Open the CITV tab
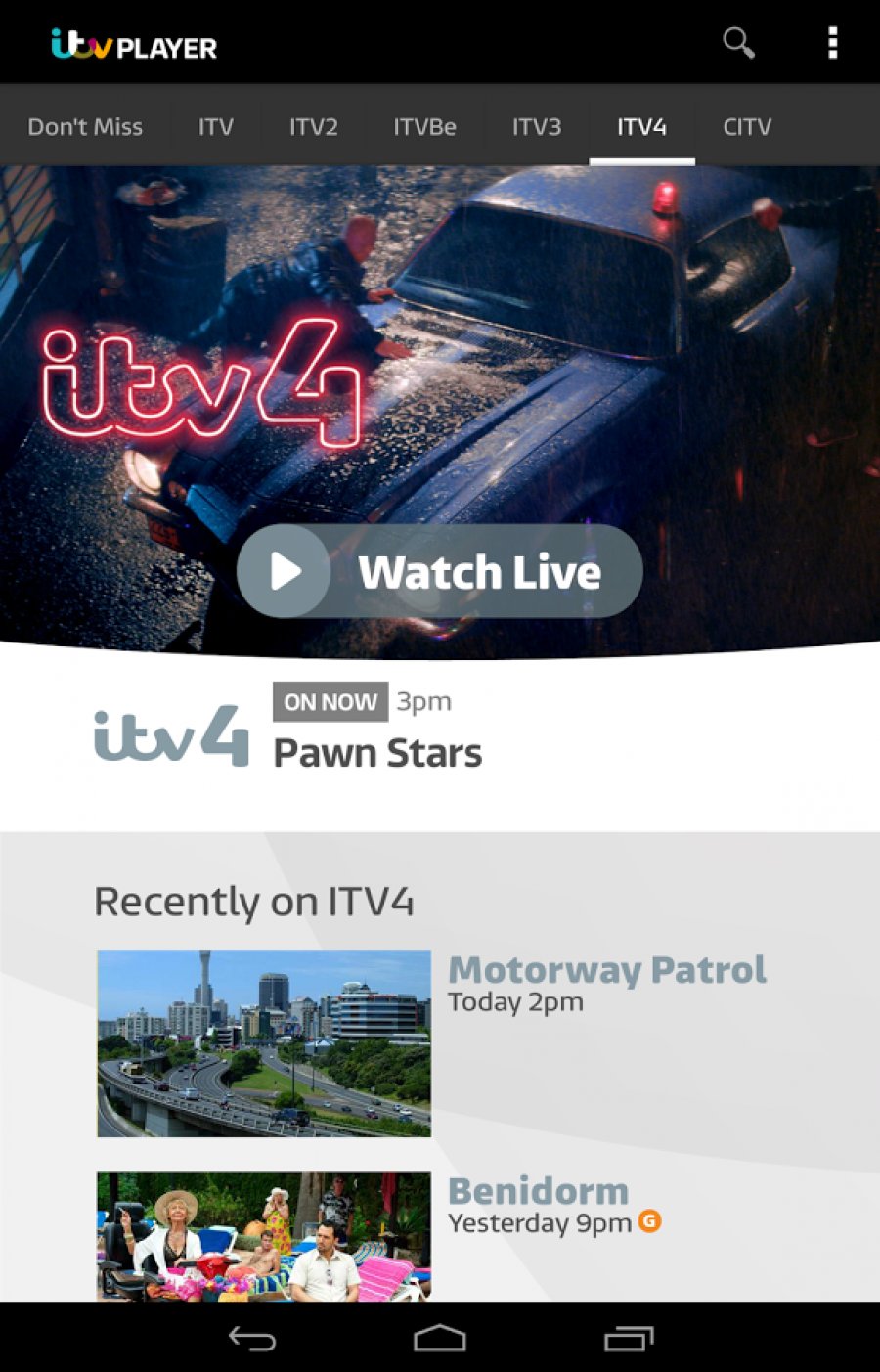Screen dimensions: 880x1372 coord(747,126)
